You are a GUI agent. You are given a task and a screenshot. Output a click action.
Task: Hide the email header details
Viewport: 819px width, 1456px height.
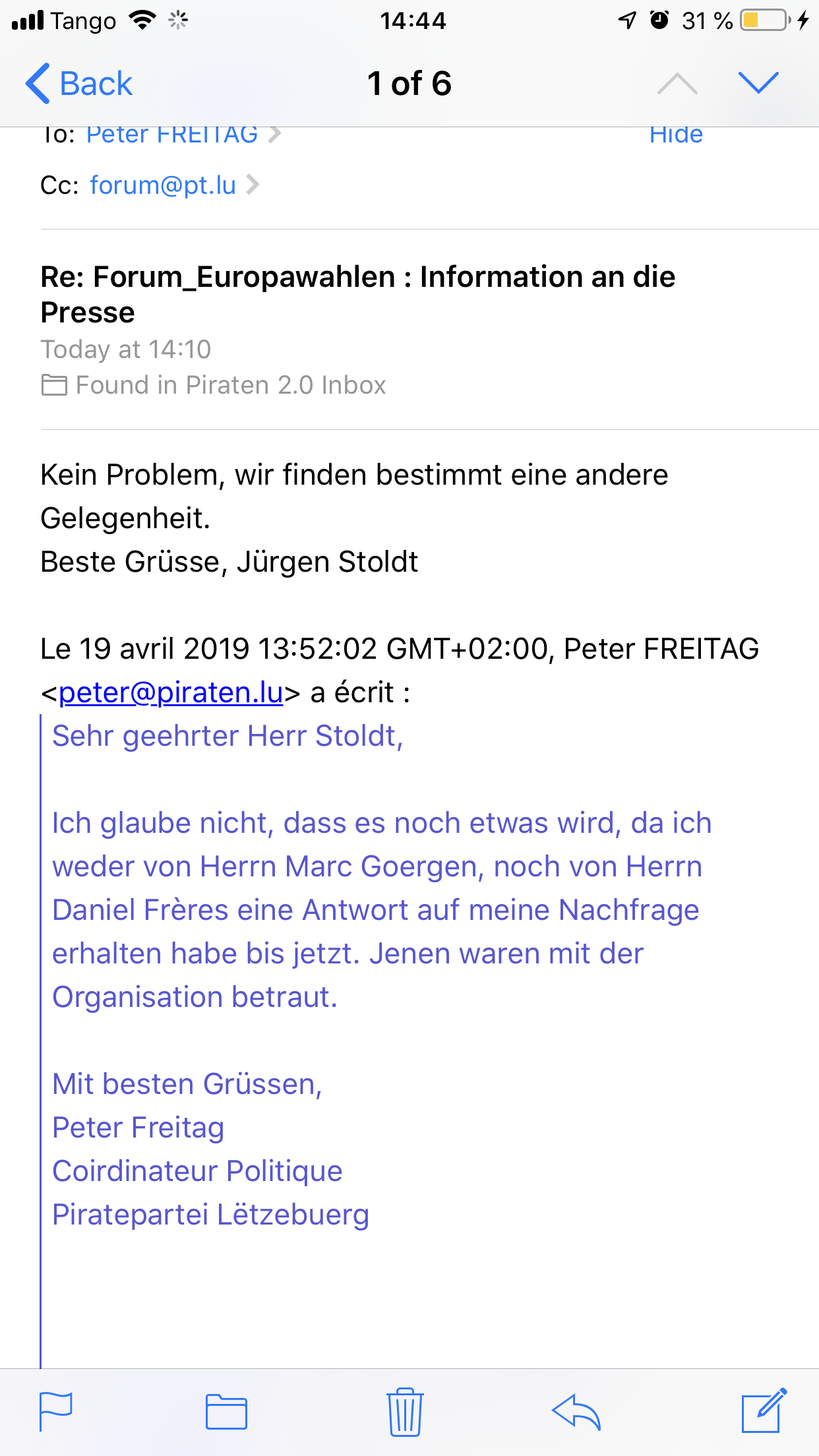pos(676,135)
